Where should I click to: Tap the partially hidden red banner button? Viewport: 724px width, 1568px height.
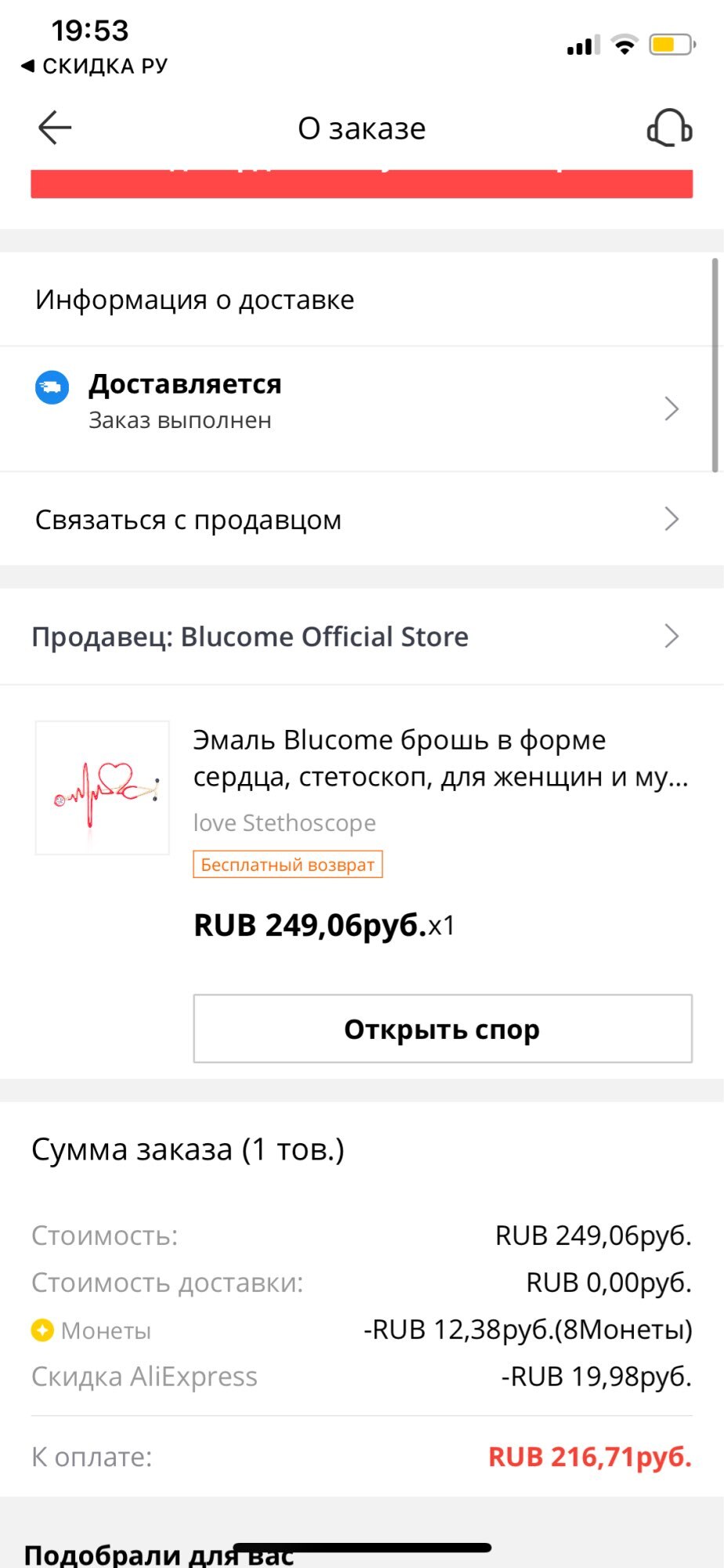tap(360, 183)
